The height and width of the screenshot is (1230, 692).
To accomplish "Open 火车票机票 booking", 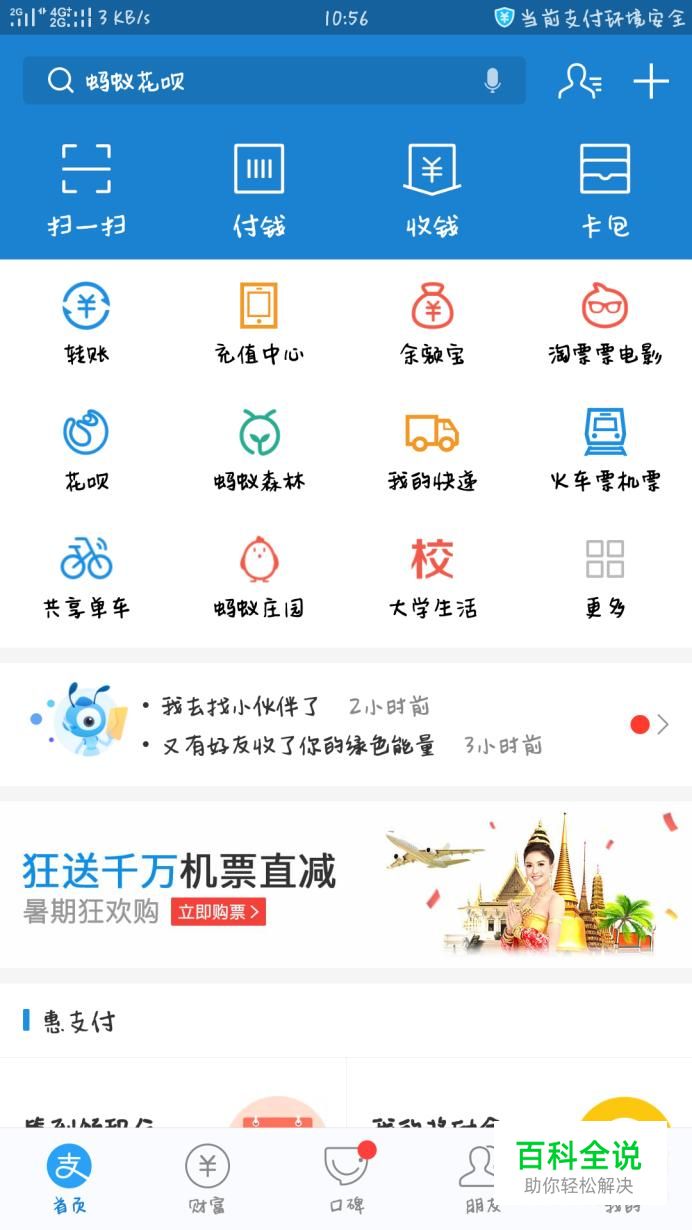I will pos(605,449).
